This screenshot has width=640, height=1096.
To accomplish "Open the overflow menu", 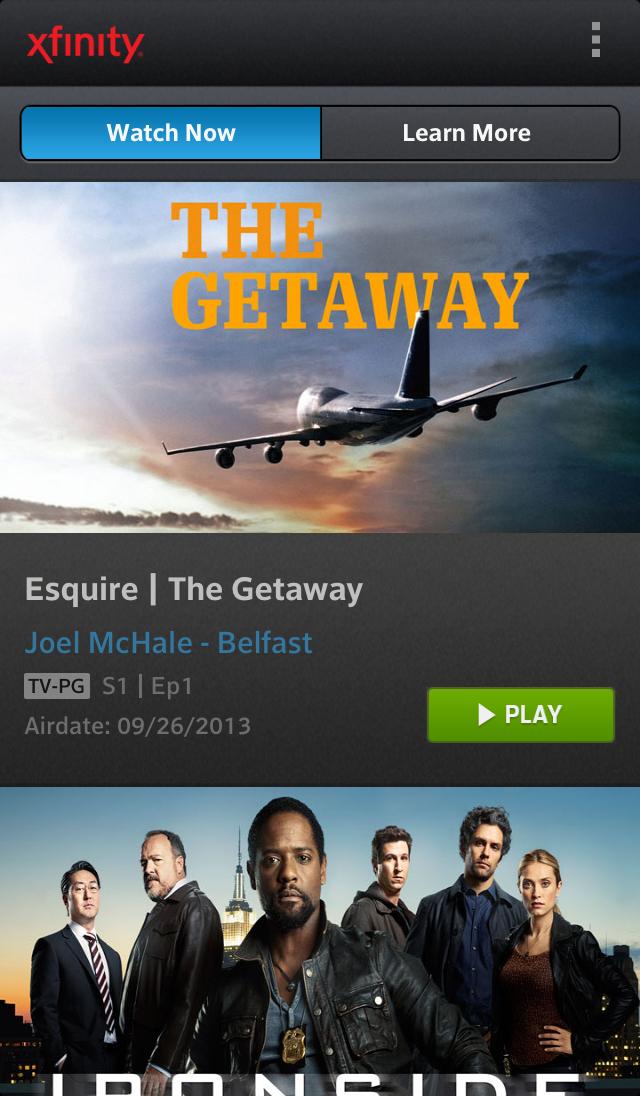I will (x=596, y=40).
